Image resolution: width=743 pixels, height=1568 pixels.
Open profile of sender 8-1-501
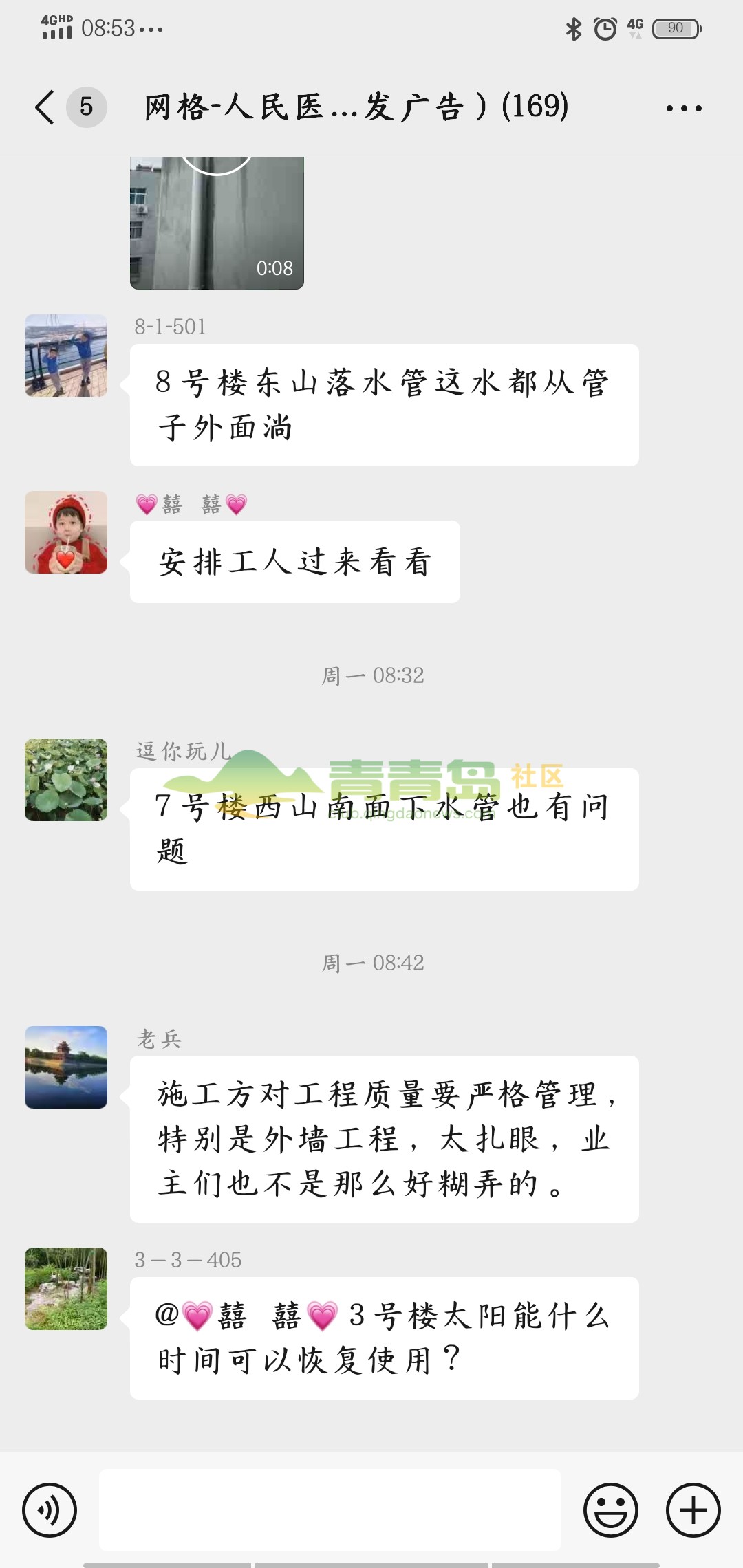[66, 356]
